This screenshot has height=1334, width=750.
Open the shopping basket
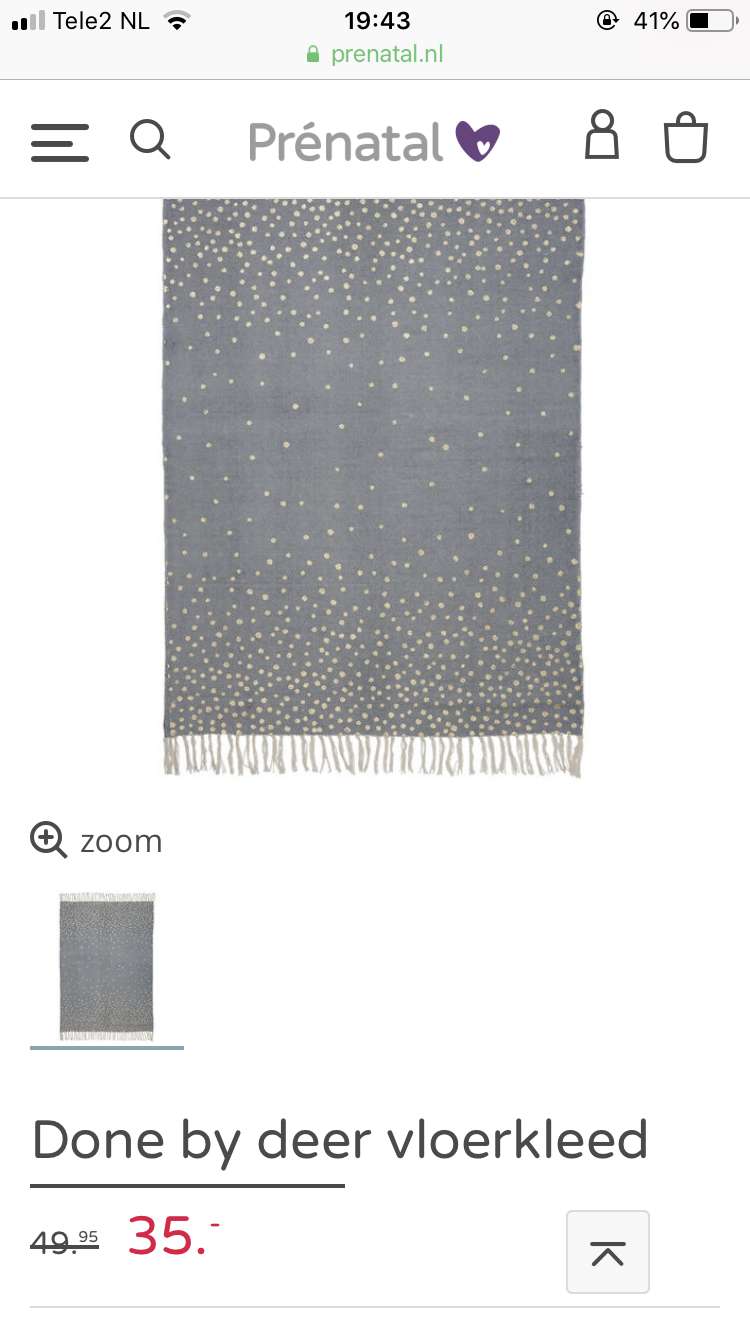click(686, 138)
